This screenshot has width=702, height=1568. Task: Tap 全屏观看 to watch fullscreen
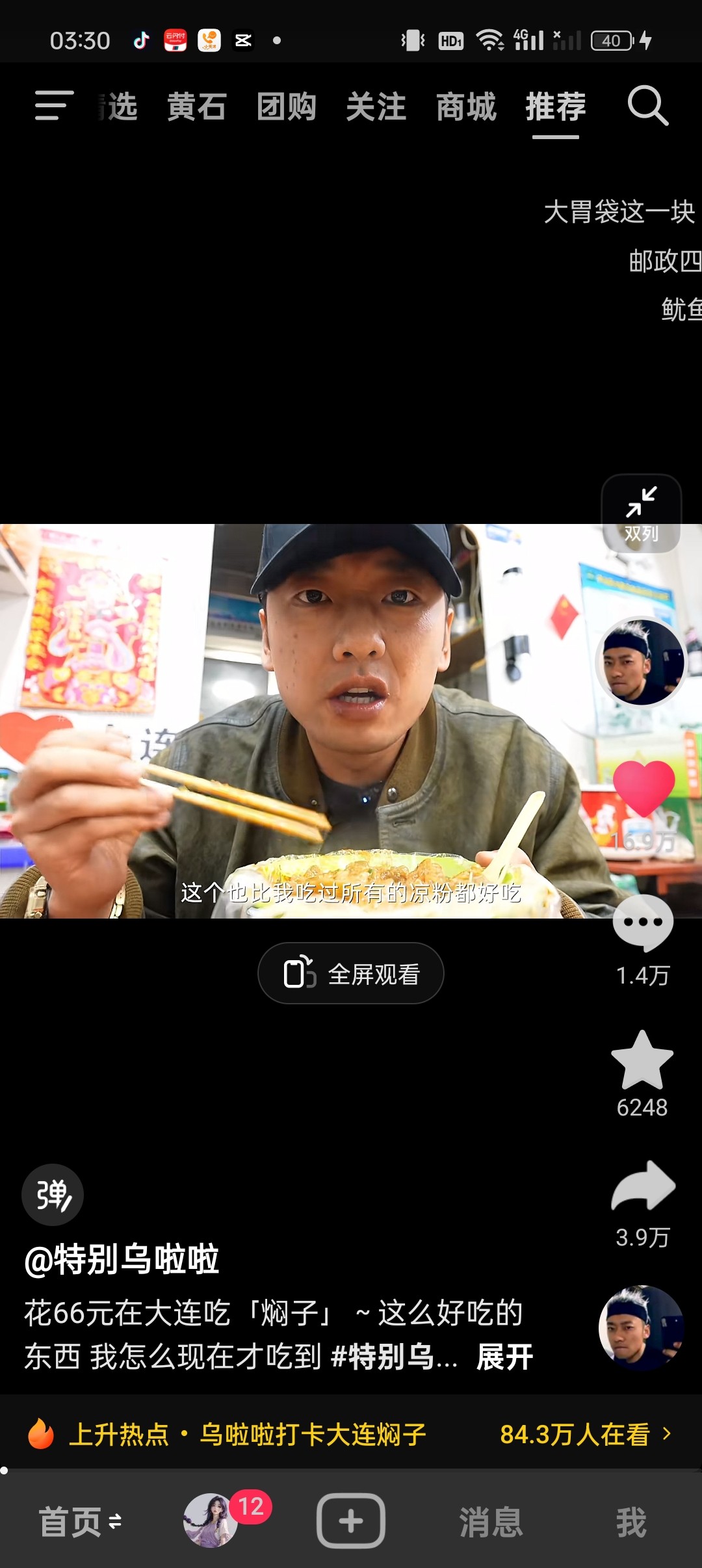[351, 973]
